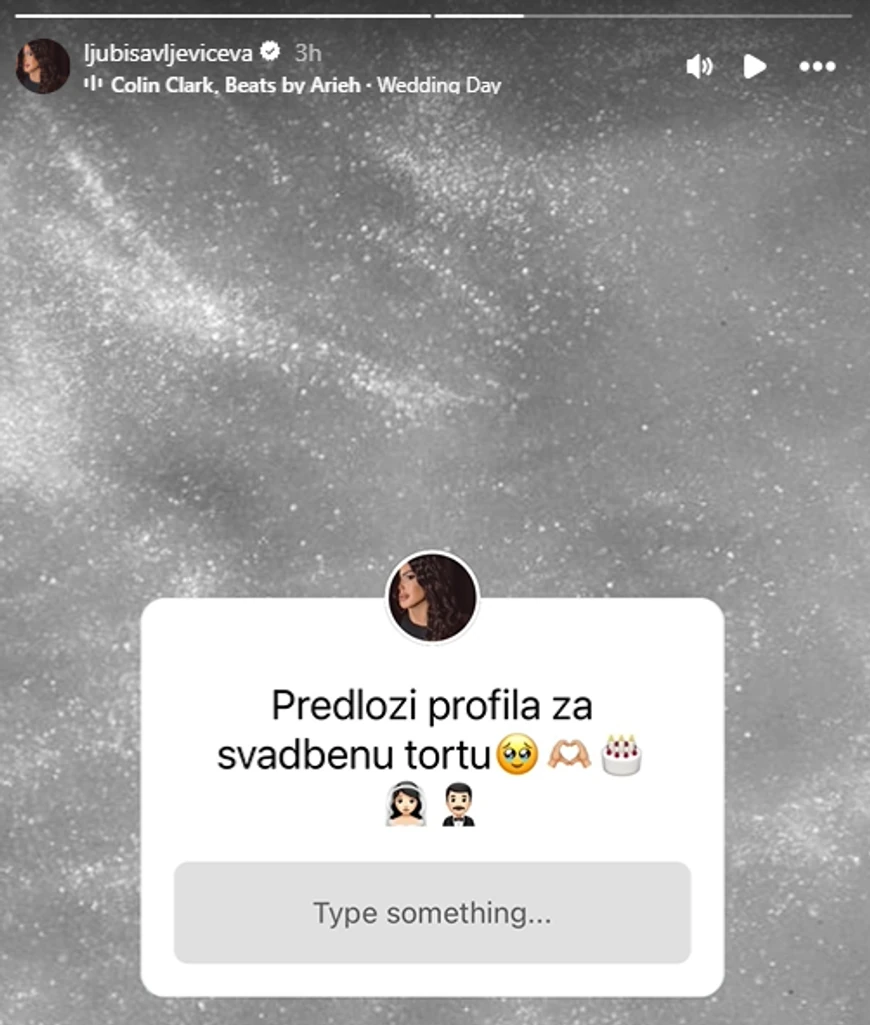Open the story's three-dot options menu
The image size is (870, 1025).
[x=817, y=67]
